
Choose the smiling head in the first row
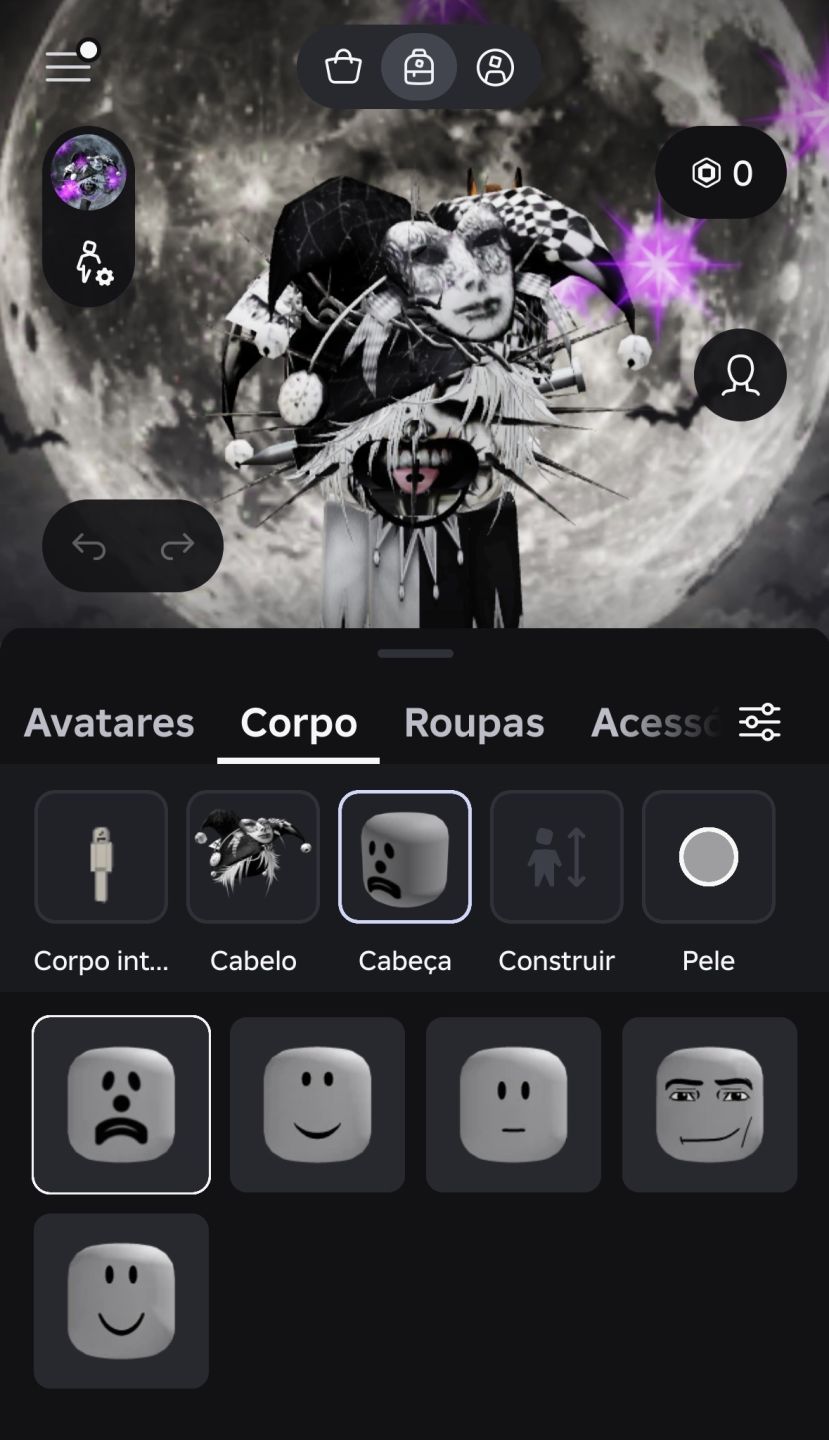[317, 1105]
